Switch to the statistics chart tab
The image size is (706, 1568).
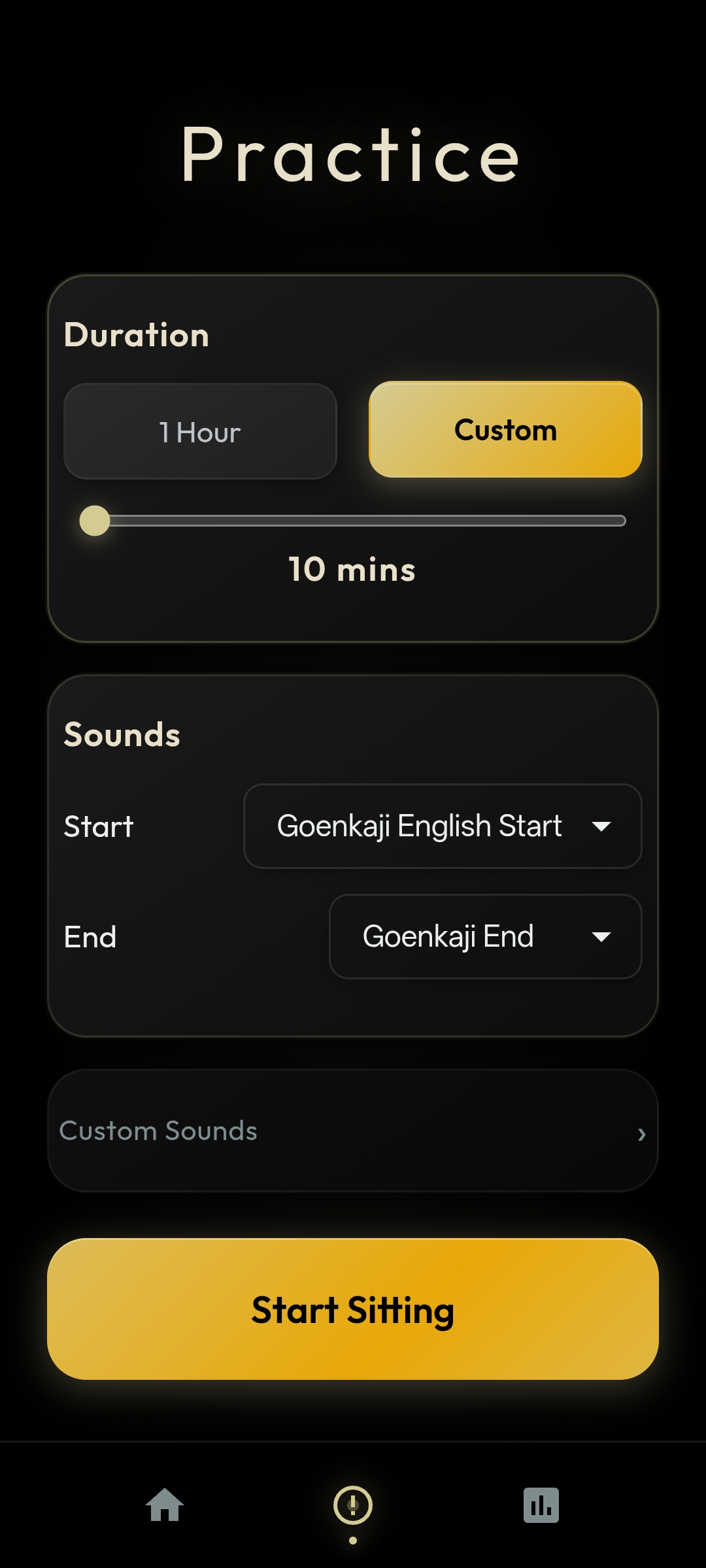[541, 1505]
